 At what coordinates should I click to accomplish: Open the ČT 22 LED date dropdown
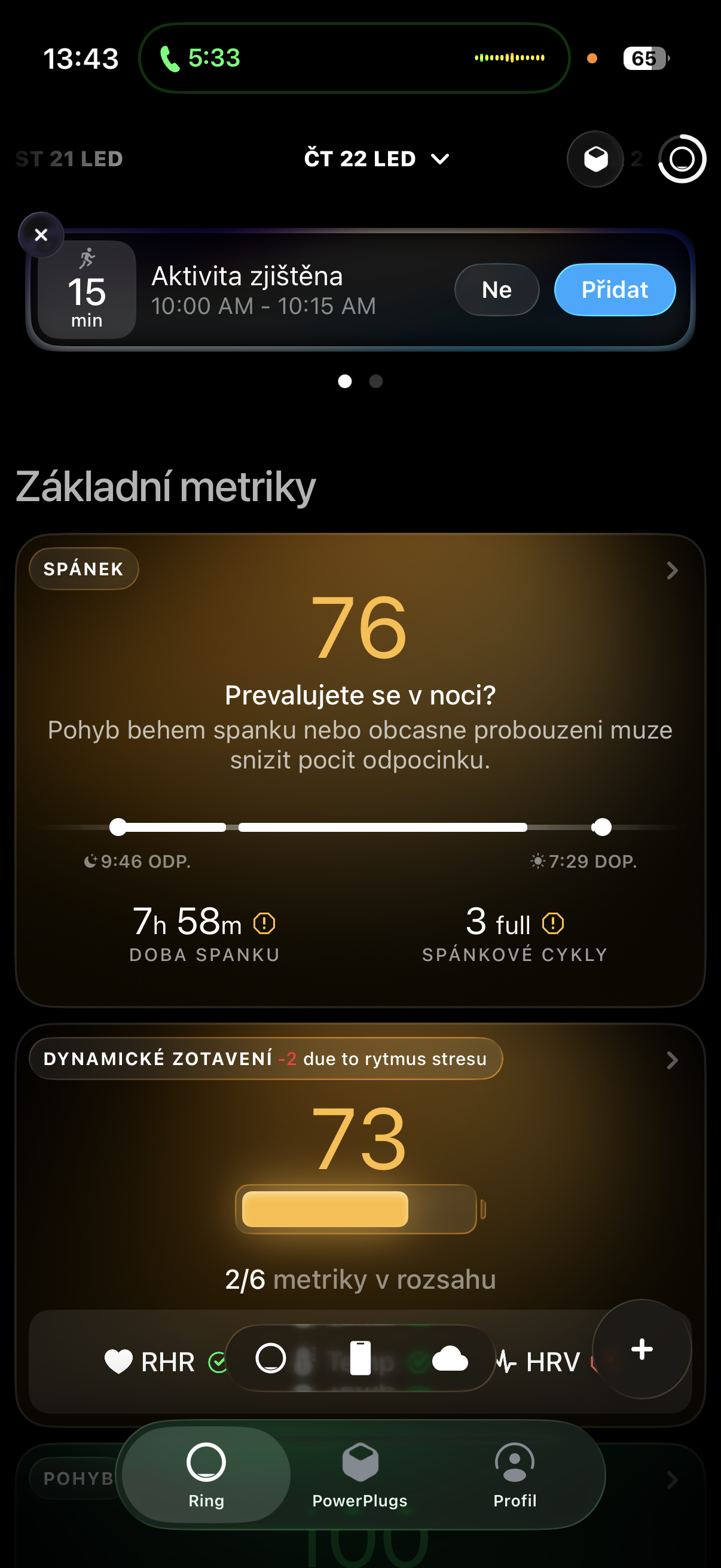tap(376, 159)
